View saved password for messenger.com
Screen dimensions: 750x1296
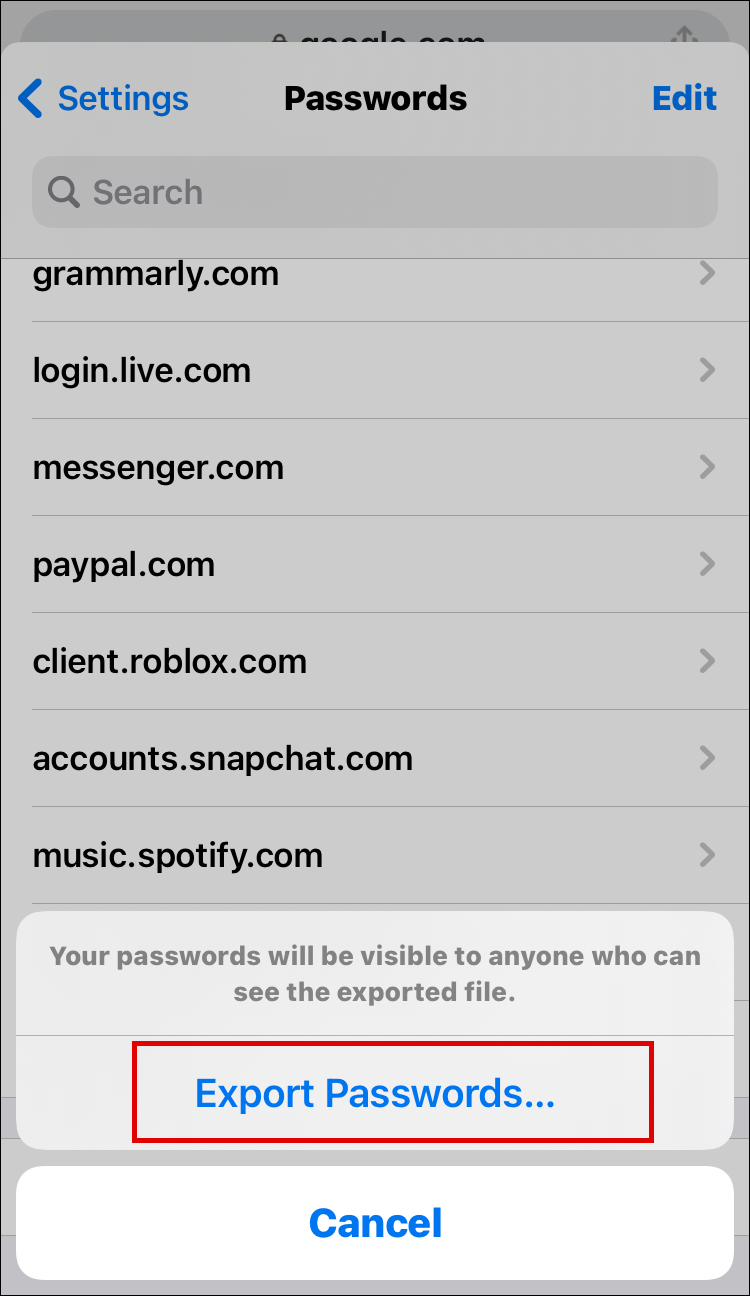(375, 468)
